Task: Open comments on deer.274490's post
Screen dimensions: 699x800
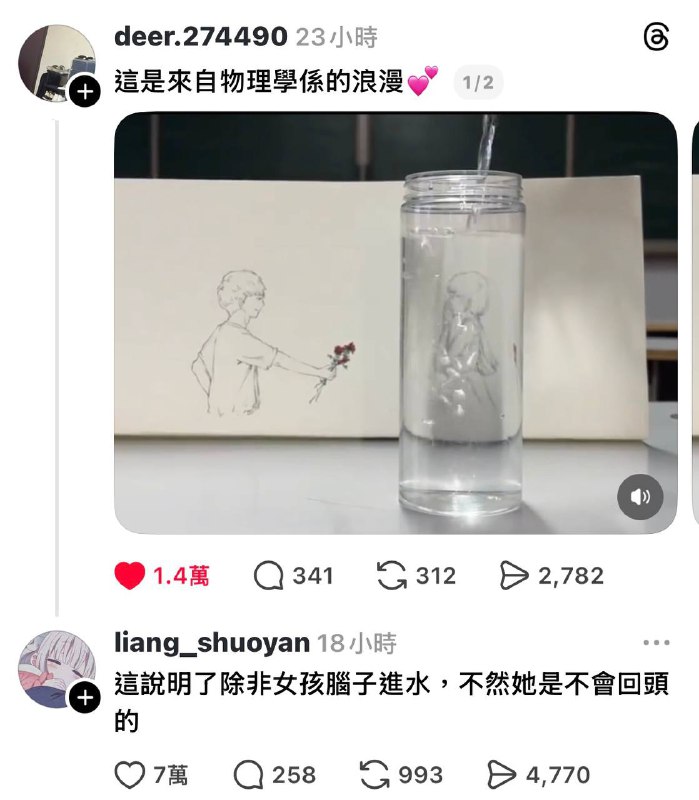Action: 268,576
